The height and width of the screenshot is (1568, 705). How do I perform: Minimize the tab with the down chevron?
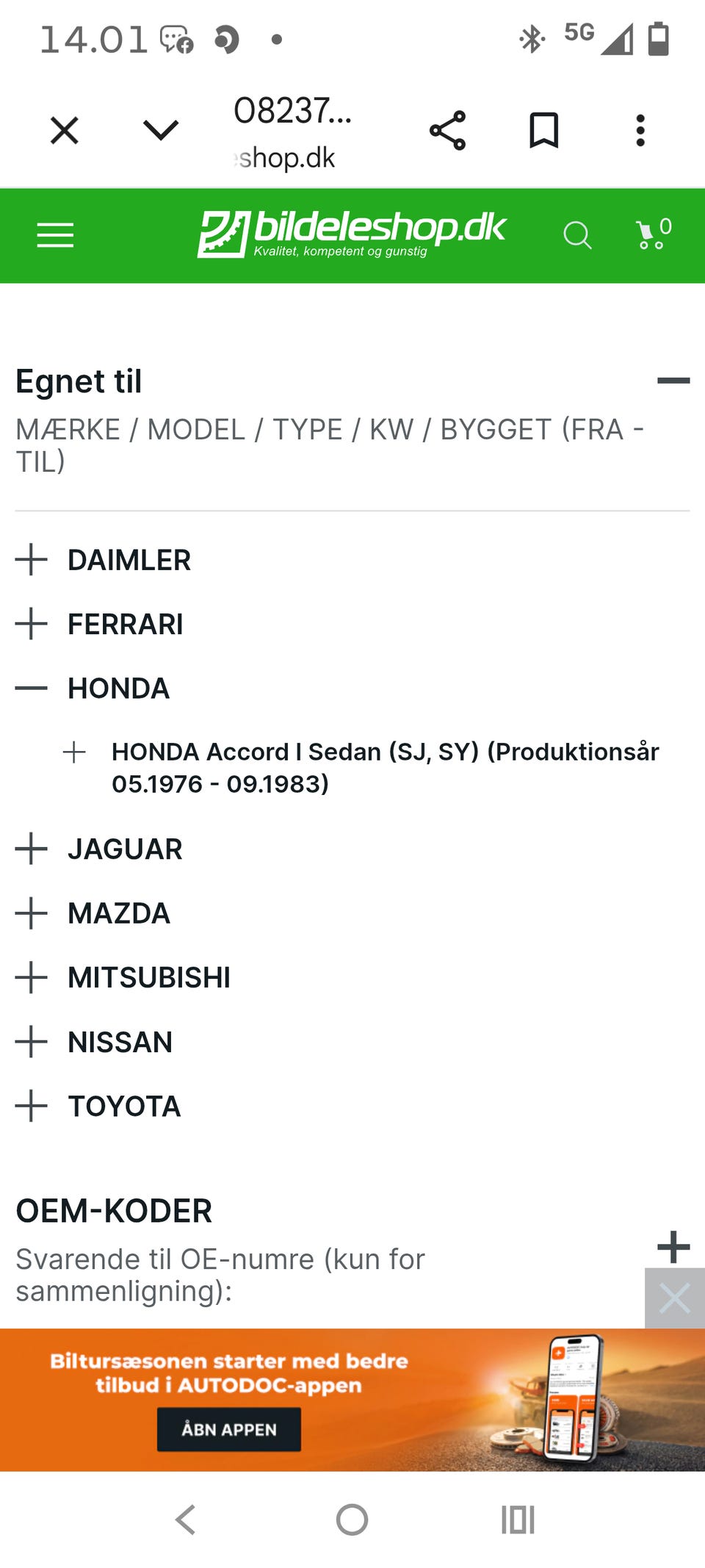tap(161, 131)
